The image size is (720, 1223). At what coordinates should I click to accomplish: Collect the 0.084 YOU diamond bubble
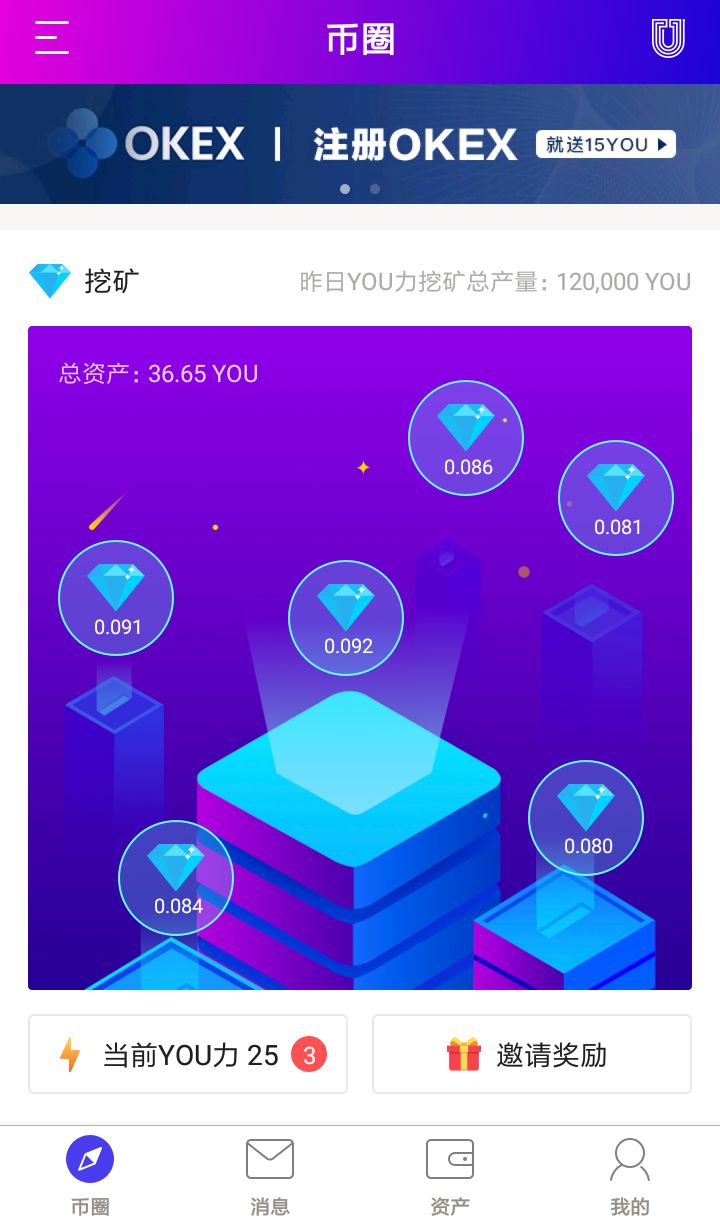176,877
